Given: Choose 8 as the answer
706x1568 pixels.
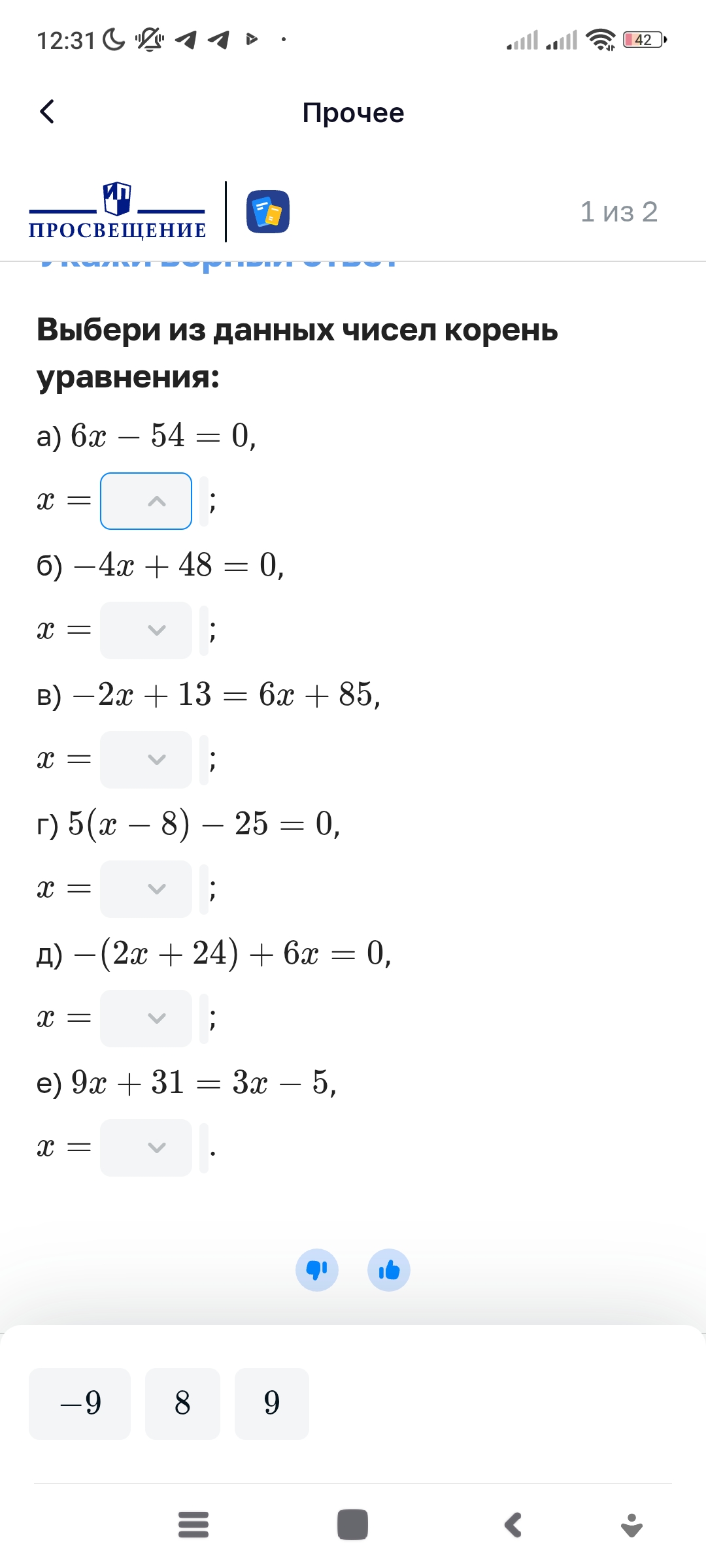Looking at the screenshot, I should [x=182, y=1403].
